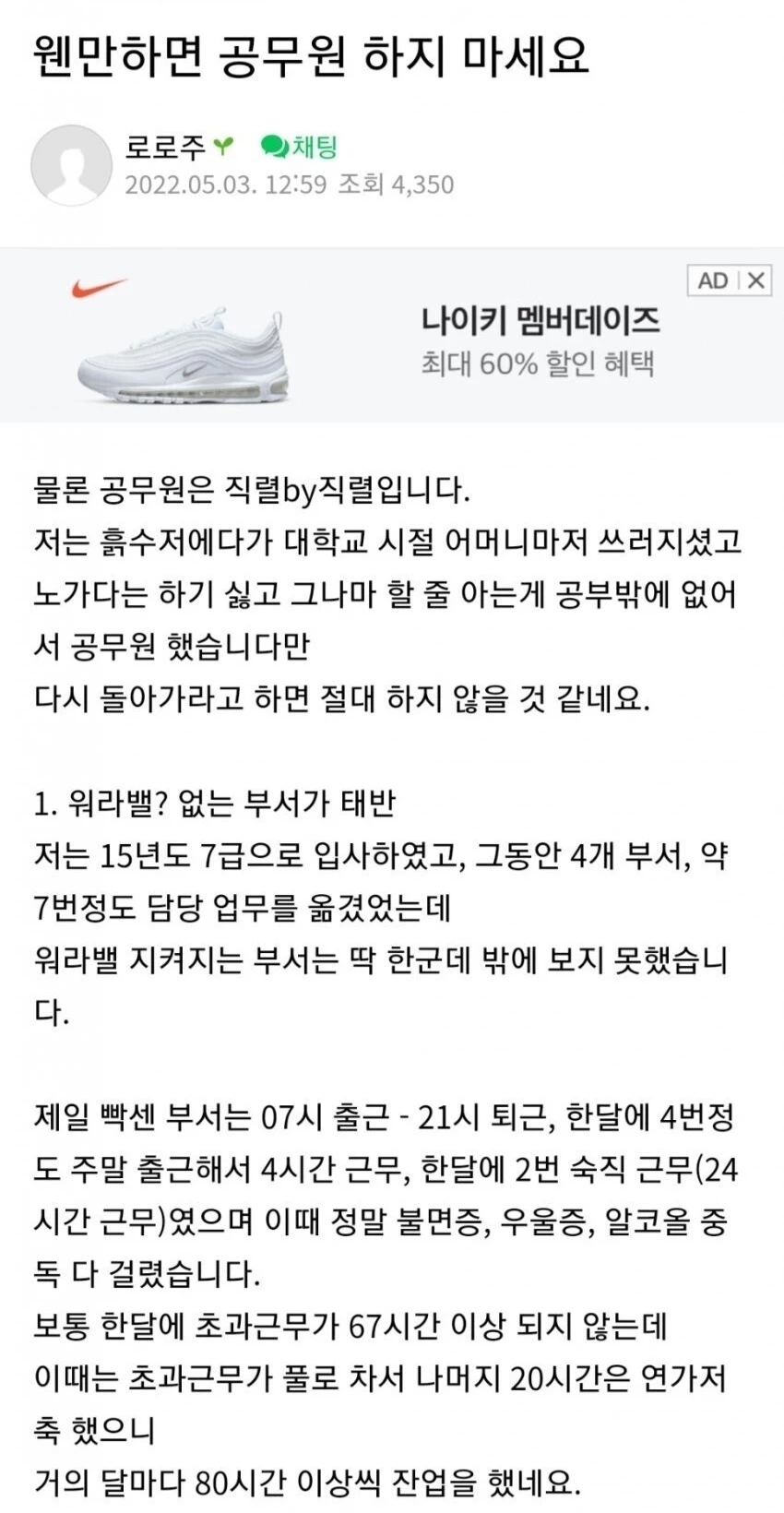Close the Nike ad with the X
Image resolution: width=784 pixels, height=1513 pixels.
coord(756,280)
